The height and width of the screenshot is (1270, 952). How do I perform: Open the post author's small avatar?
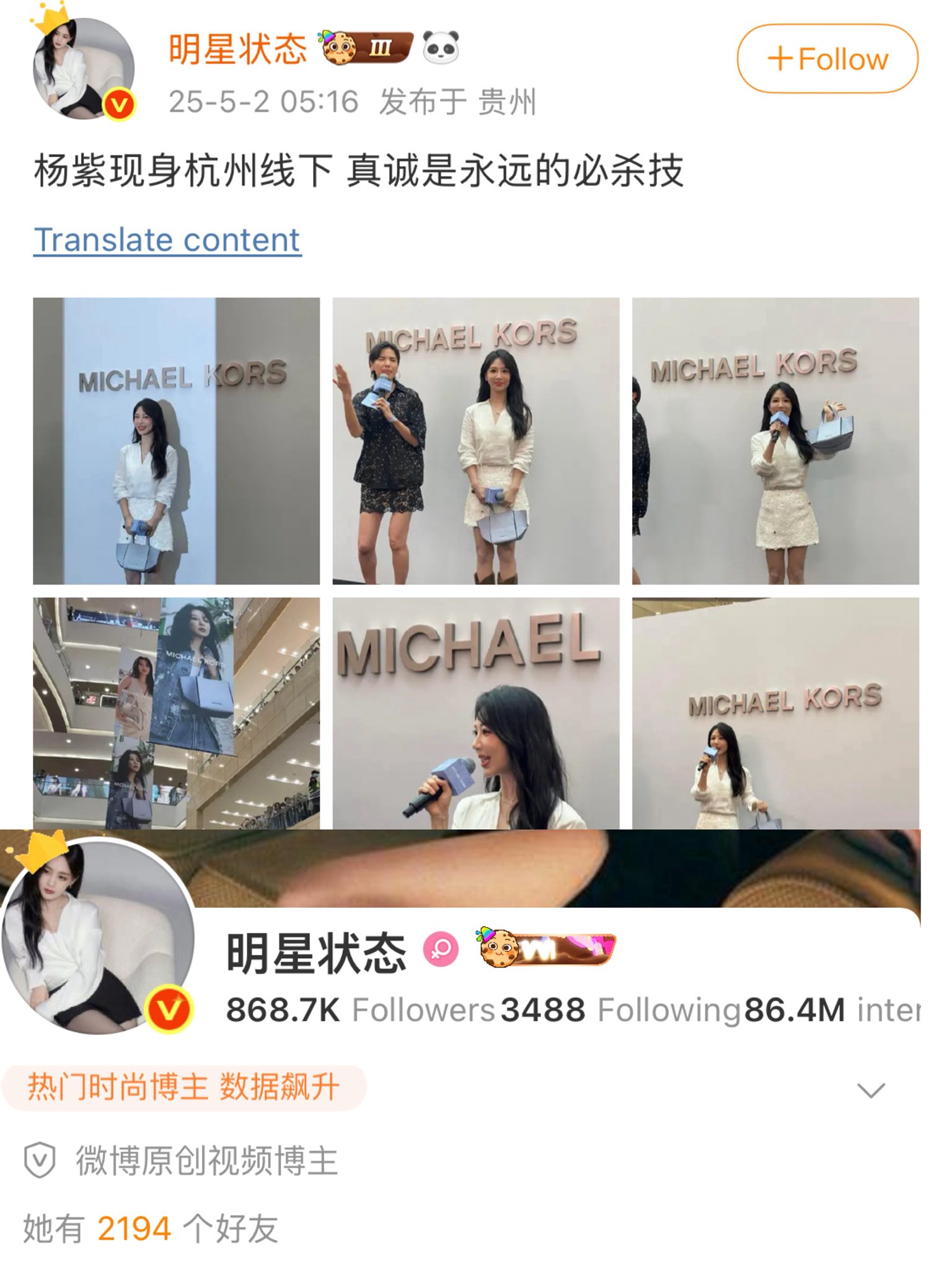pyautogui.click(x=83, y=69)
